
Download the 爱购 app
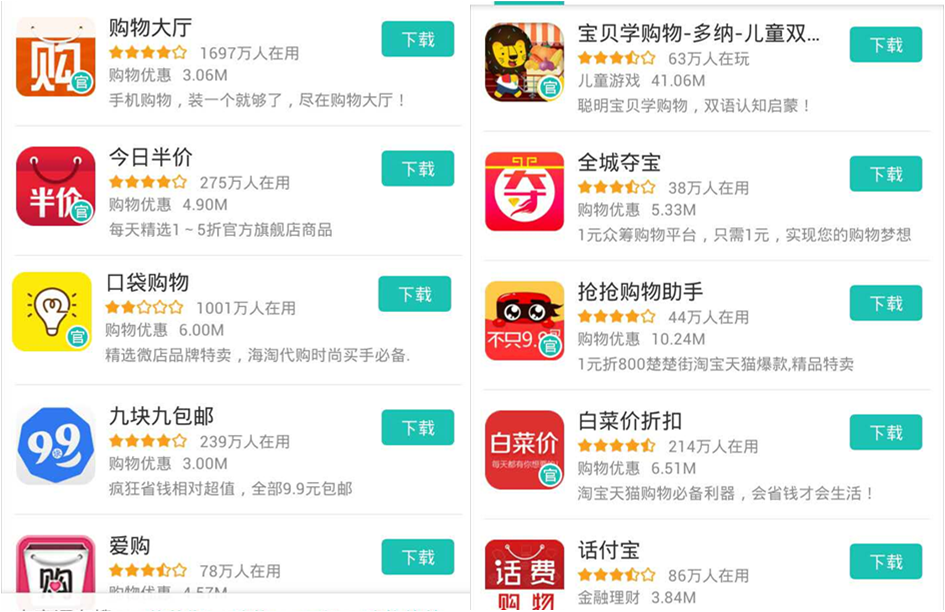pyautogui.click(x=417, y=557)
